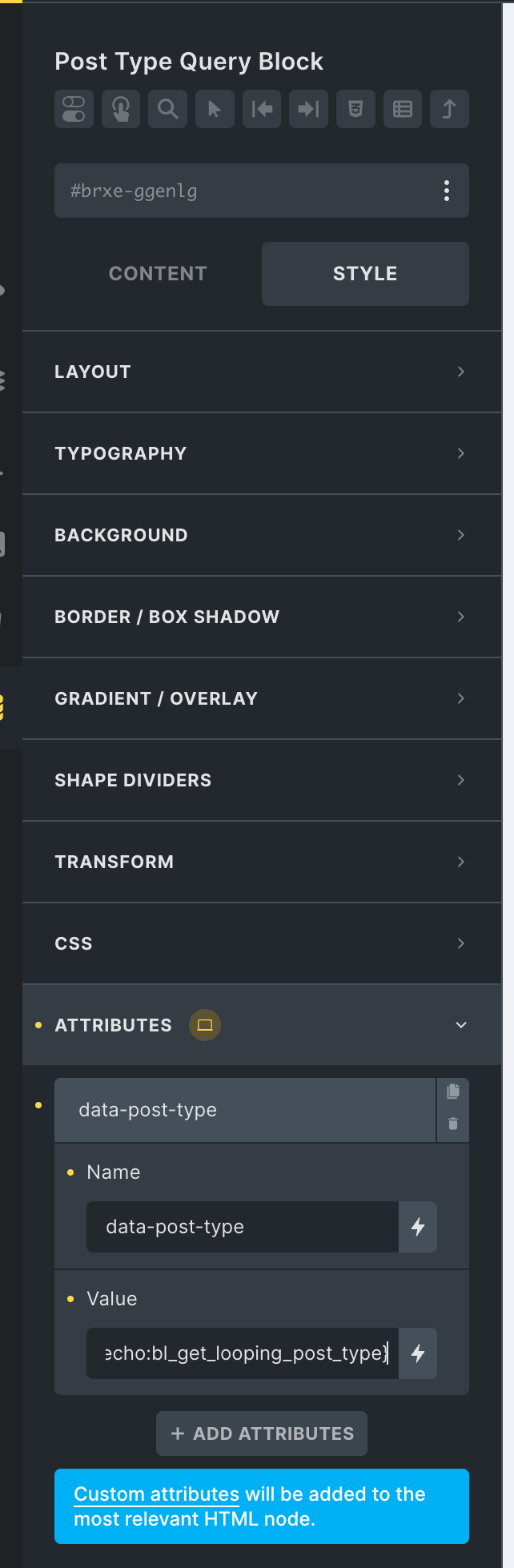The image size is (514, 1568).
Task: Open BORDER / BOX SHADOW settings
Action: point(261,617)
